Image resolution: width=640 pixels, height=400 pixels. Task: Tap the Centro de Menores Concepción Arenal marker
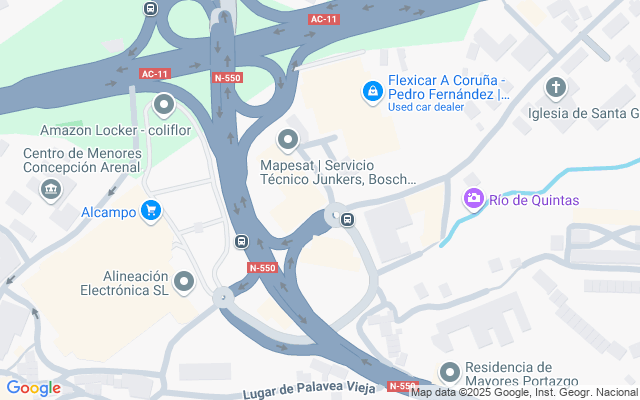click(x=49, y=189)
